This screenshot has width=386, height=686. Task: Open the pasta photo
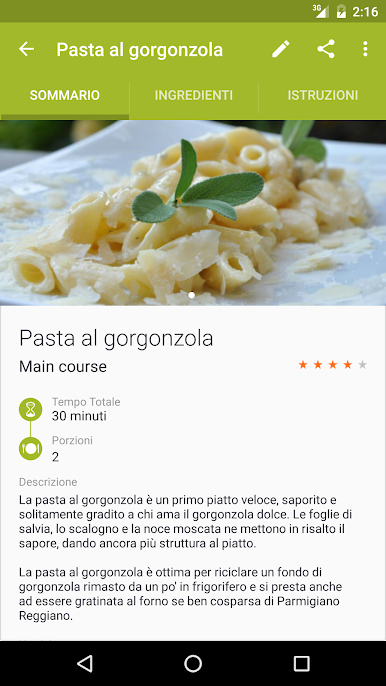point(193,213)
